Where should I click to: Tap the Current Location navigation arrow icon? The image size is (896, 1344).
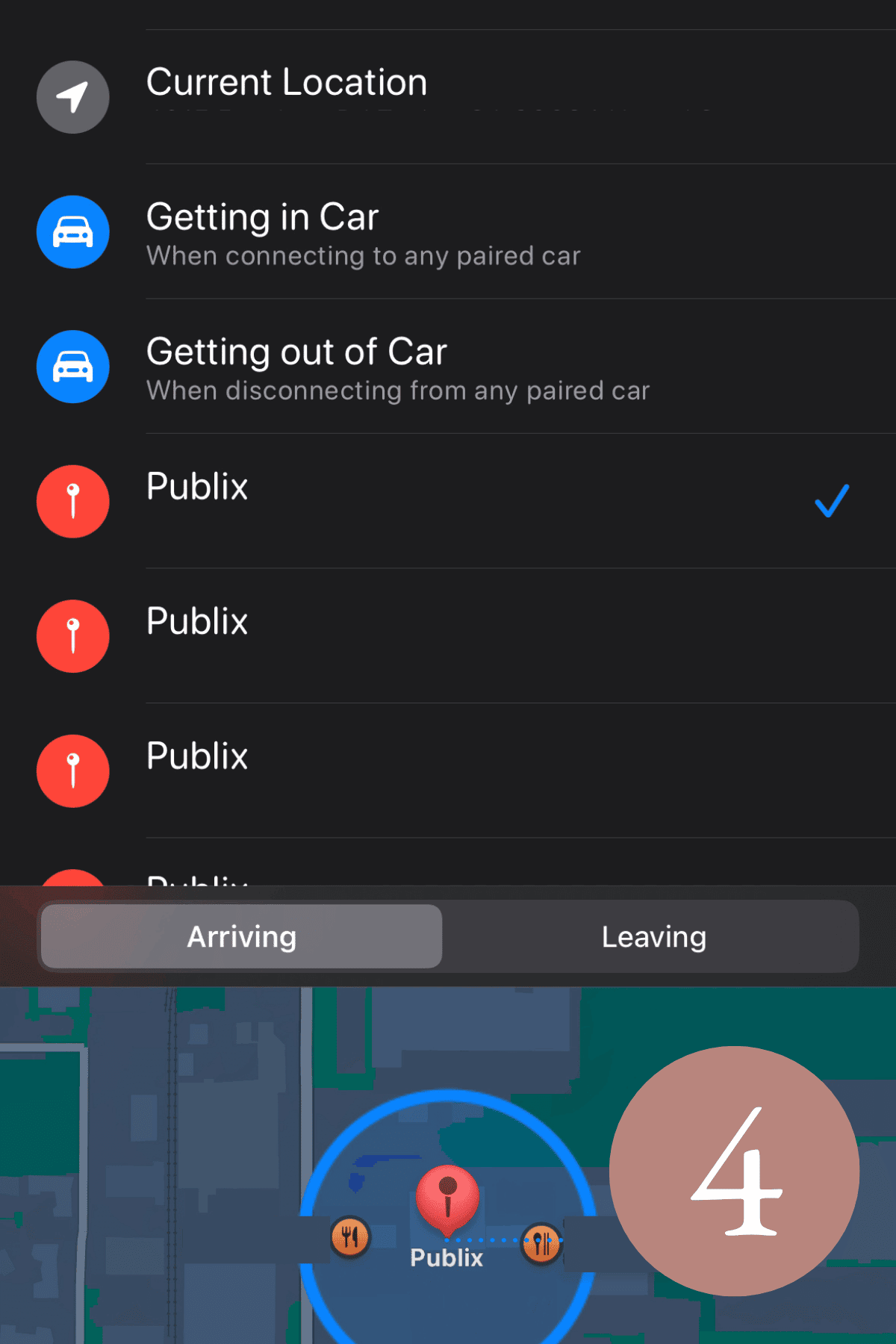pyautogui.click(x=72, y=97)
